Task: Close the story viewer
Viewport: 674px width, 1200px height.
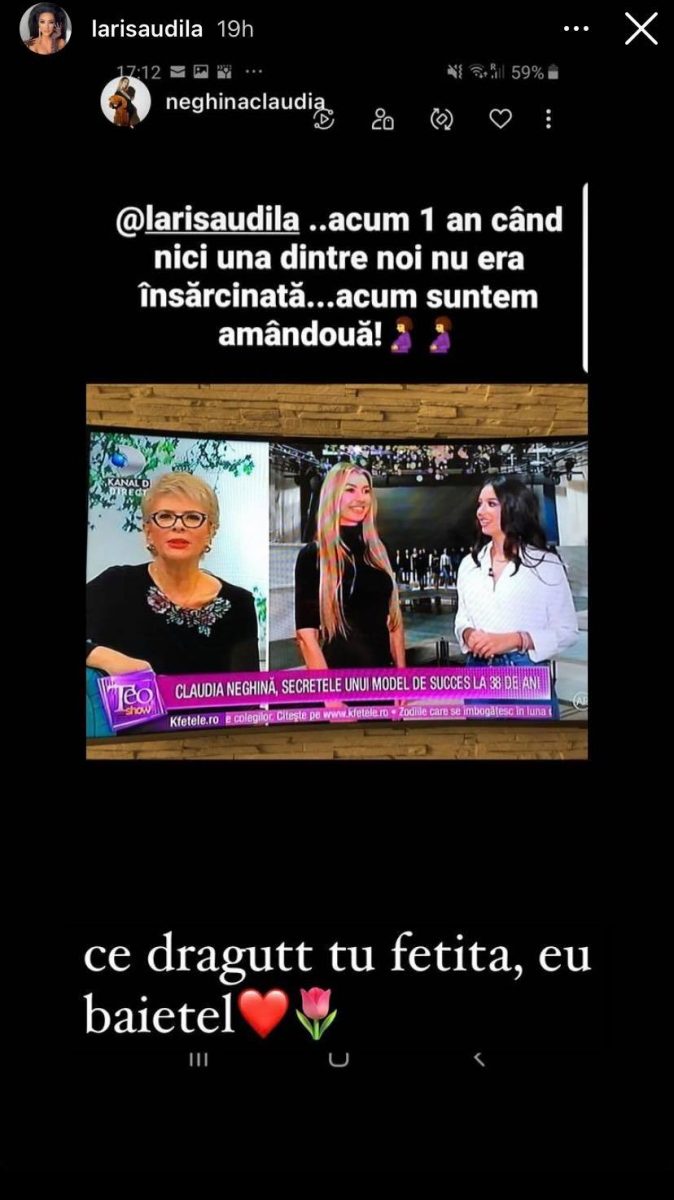Action: click(641, 29)
